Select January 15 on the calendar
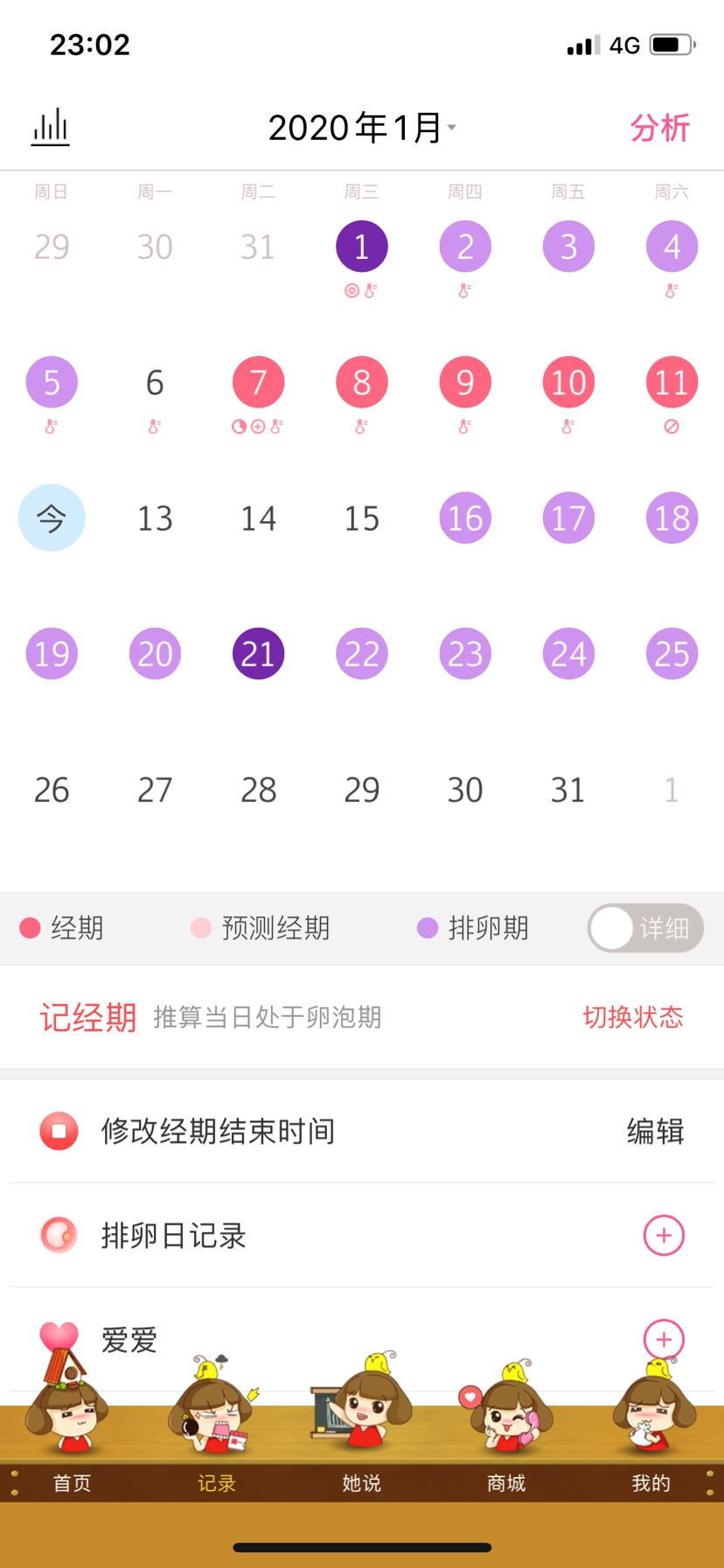 [x=361, y=519]
